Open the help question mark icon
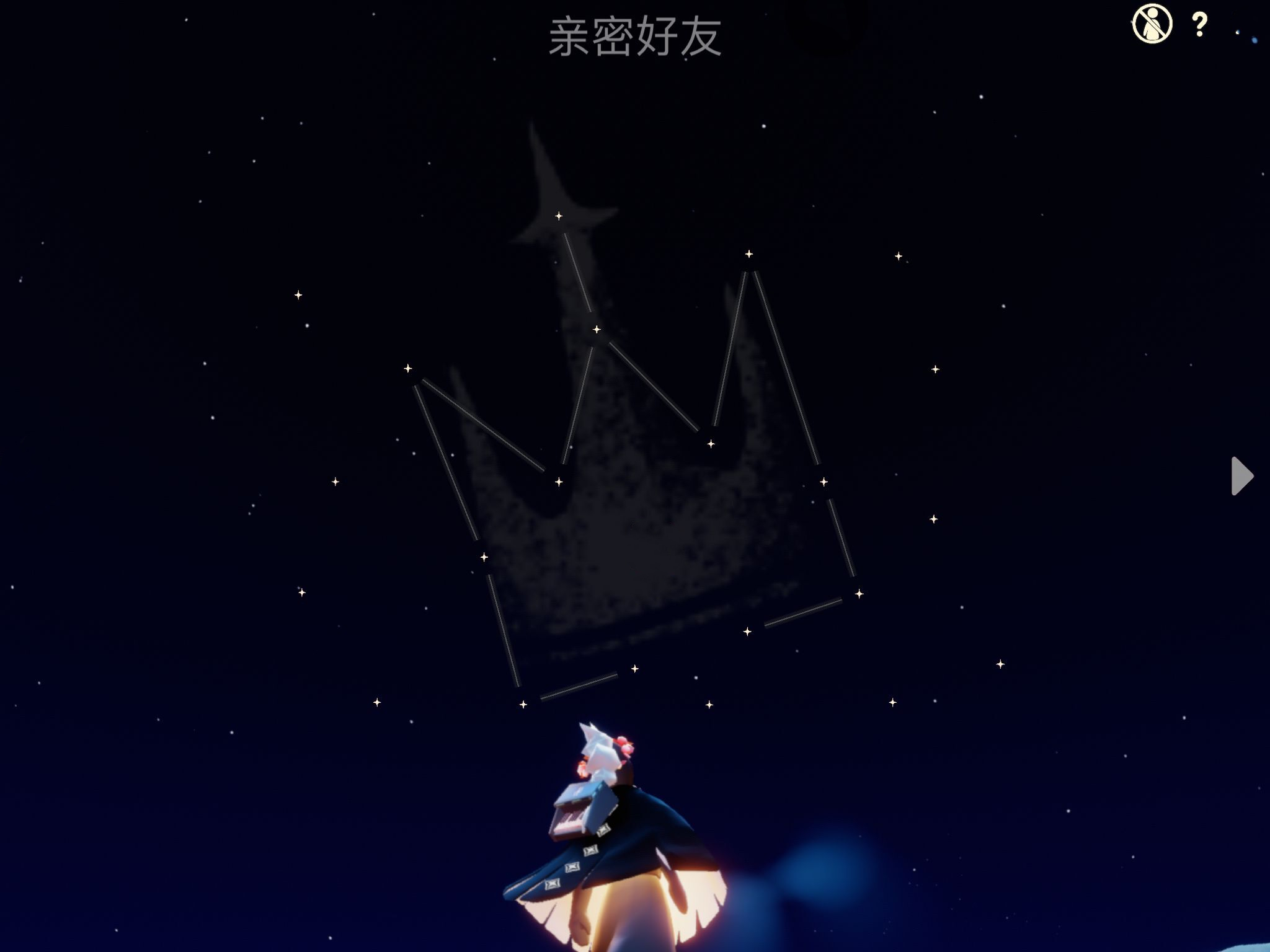The height and width of the screenshot is (952, 1270). point(1199,25)
